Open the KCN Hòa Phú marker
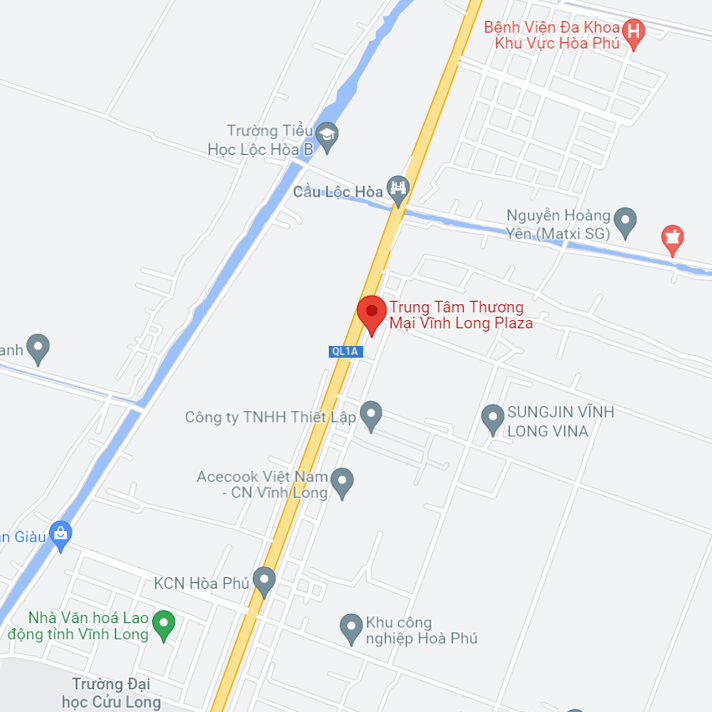 tap(264, 579)
